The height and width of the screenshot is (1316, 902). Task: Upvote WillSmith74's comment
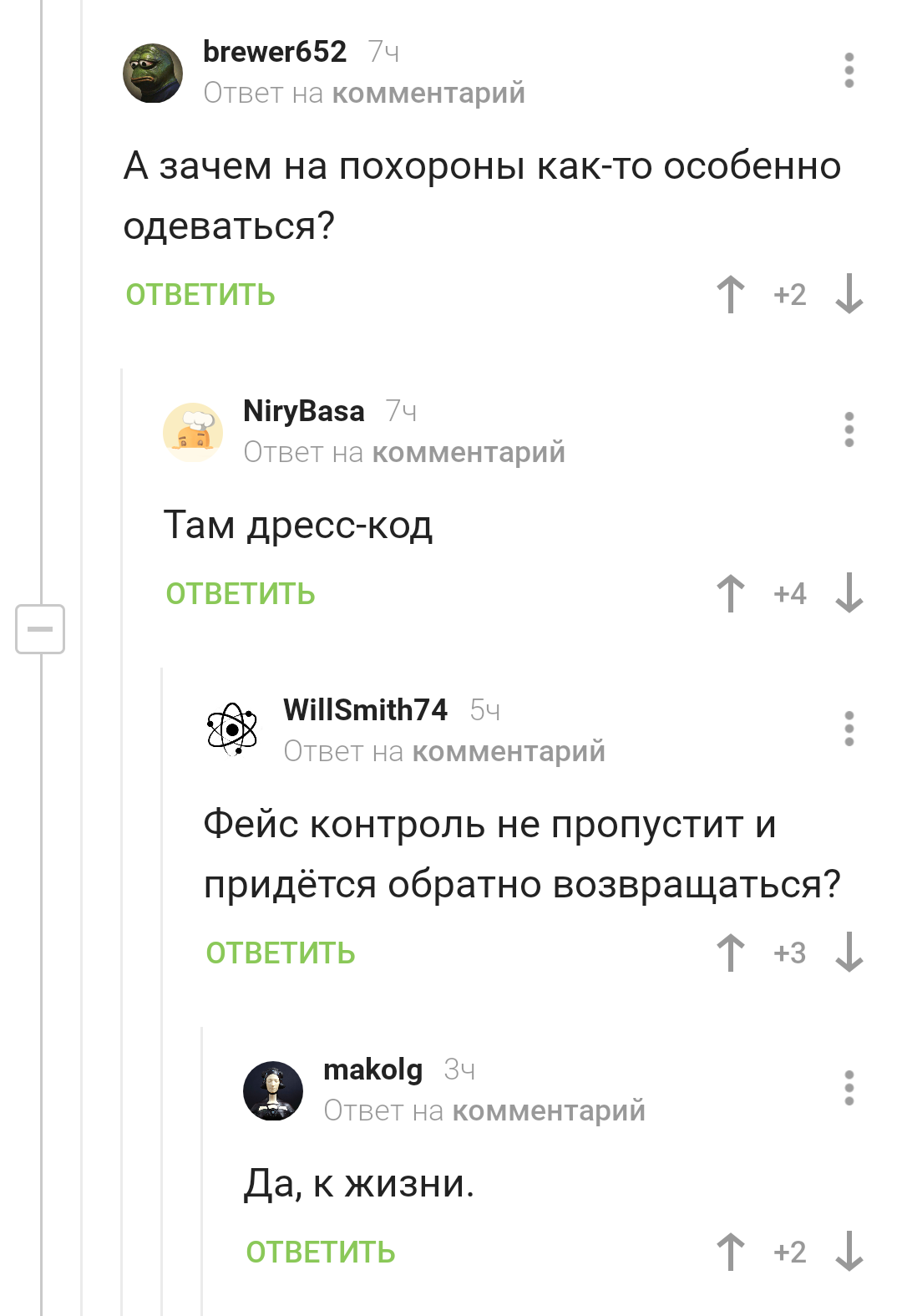(731, 953)
